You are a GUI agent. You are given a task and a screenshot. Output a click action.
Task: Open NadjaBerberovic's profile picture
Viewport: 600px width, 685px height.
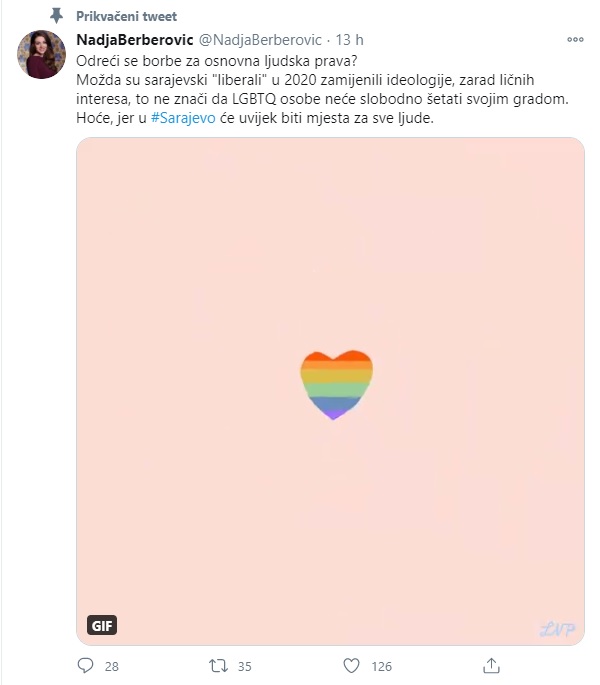pyautogui.click(x=42, y=54)
